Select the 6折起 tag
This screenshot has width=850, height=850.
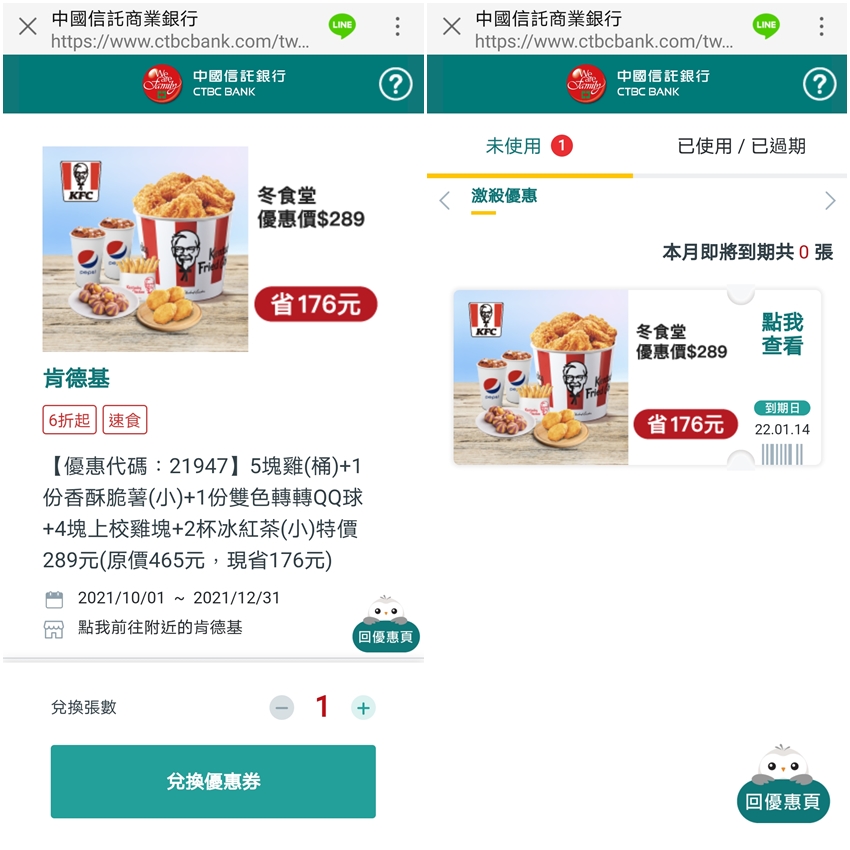(x=70, y=420)
